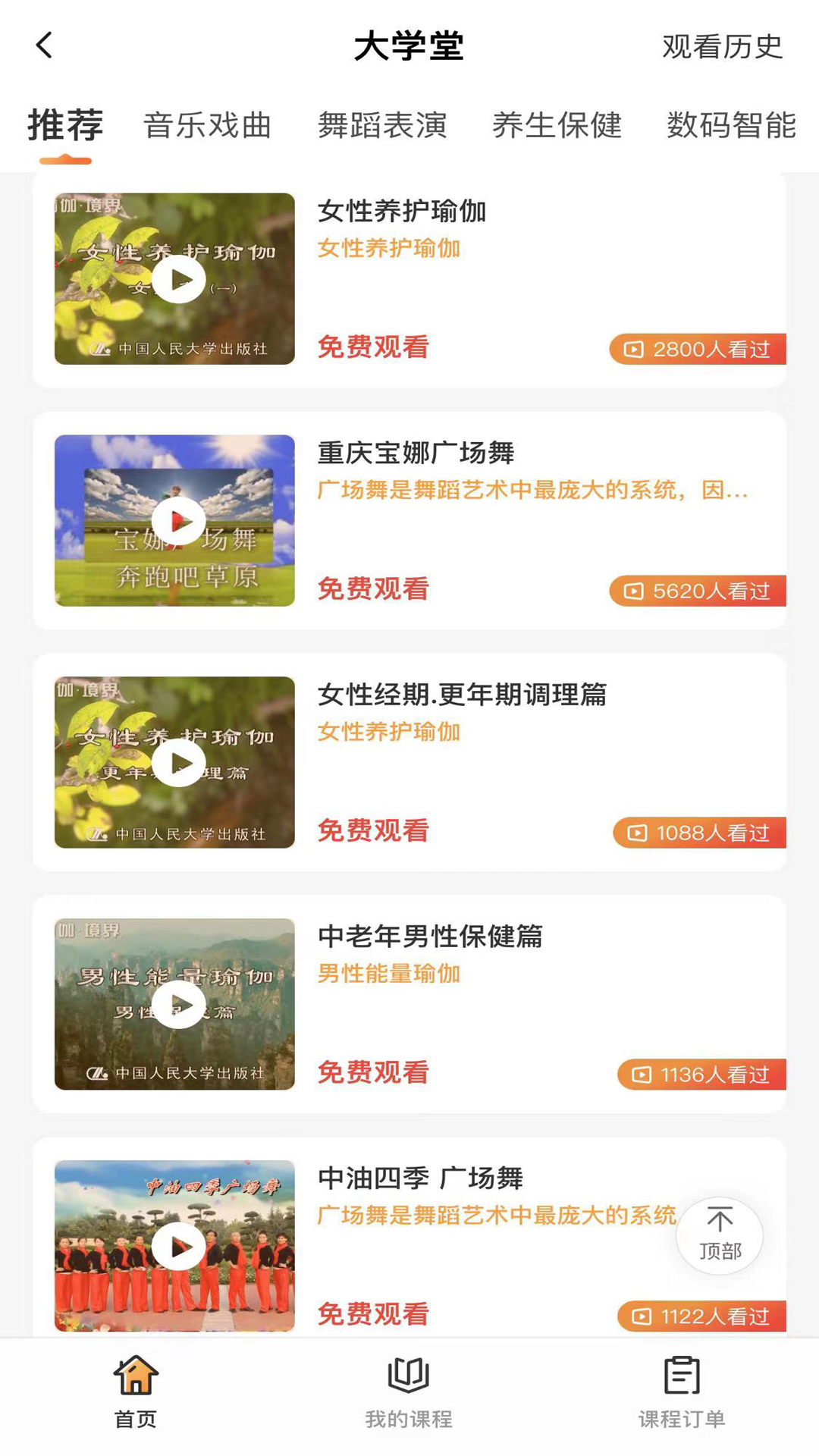The image size is (819, 1456).
Task: Tap the 1136人看过 view count badge
Action: pos(698,1074)
